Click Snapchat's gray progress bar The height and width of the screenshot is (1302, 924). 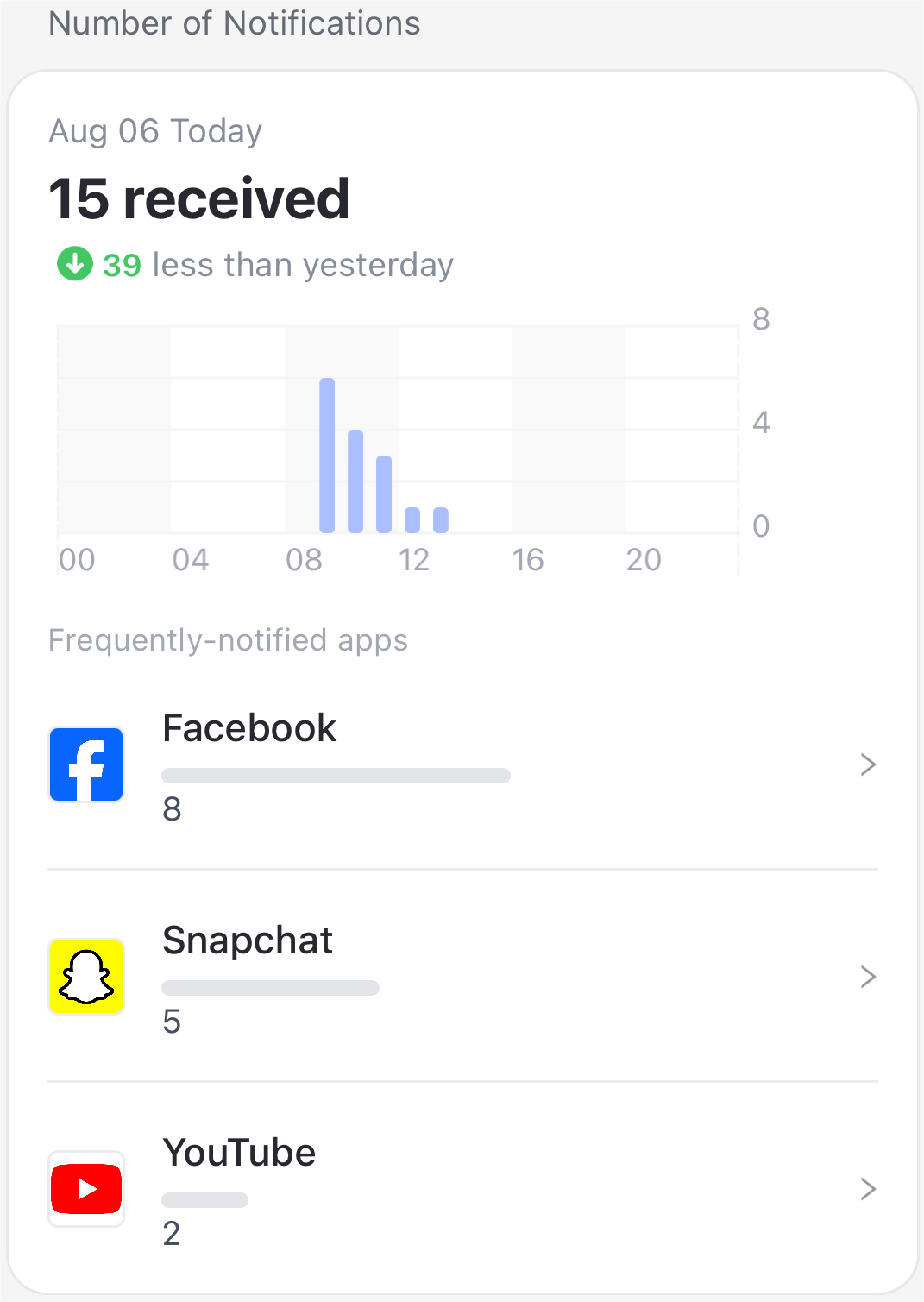[x=270, y=987]
